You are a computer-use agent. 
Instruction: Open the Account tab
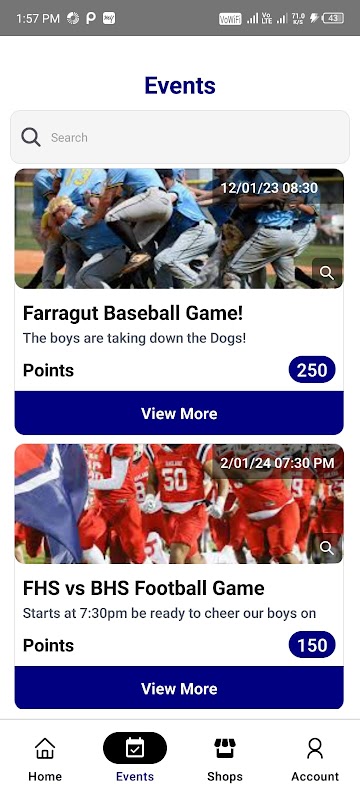coord(315,759)
